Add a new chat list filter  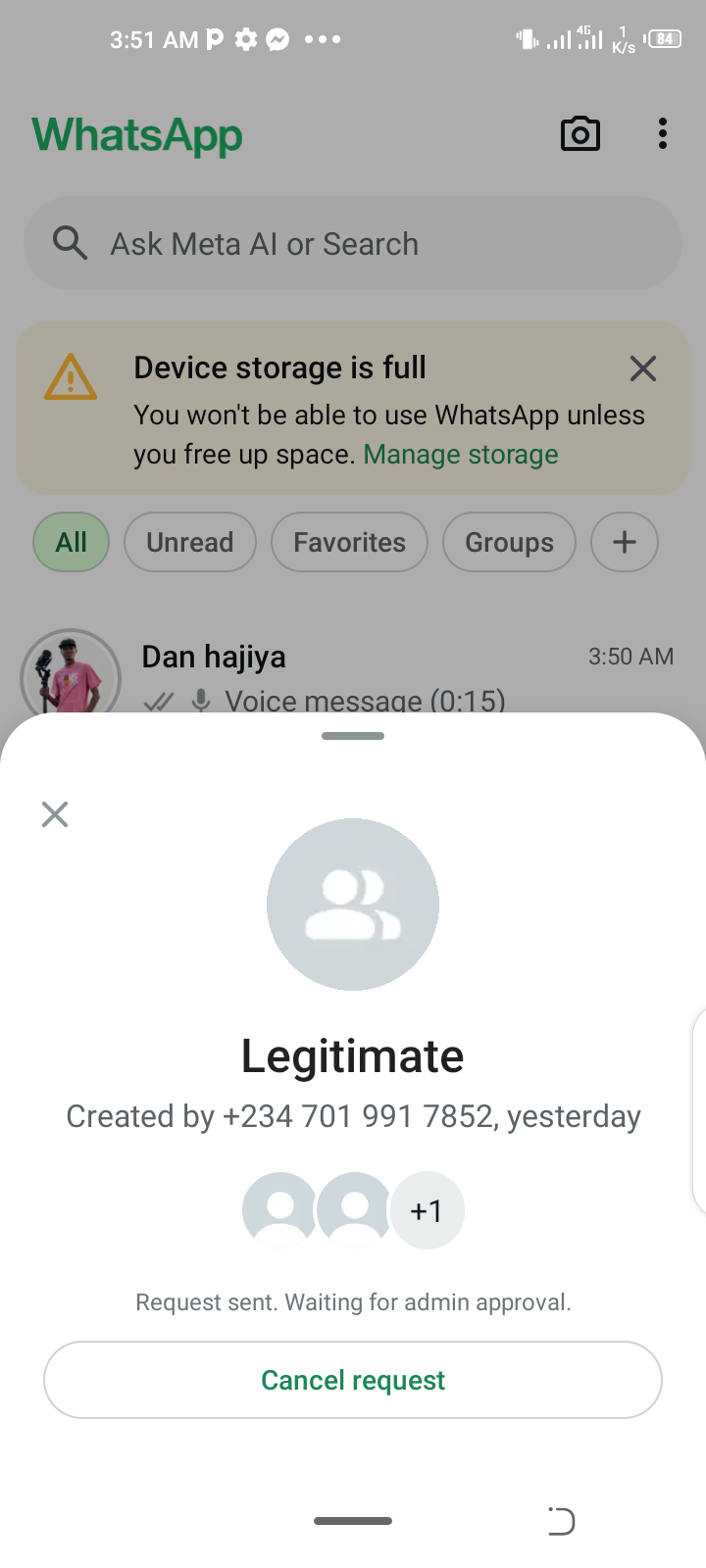point(625,542)
